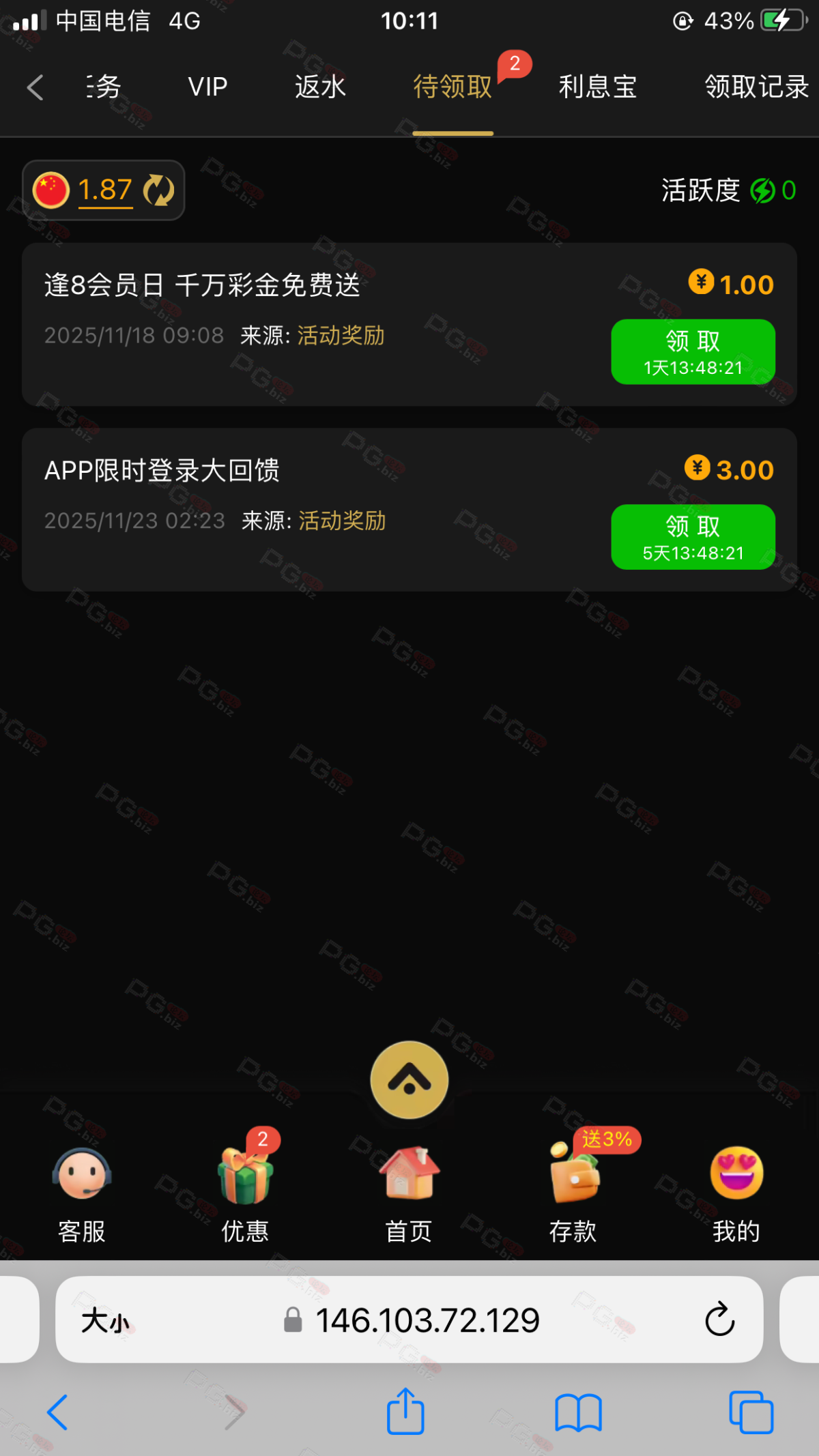This screenshot has width=819, height=1456.
Task: Open the 返水 tab
Action: [x=320, y=87]
